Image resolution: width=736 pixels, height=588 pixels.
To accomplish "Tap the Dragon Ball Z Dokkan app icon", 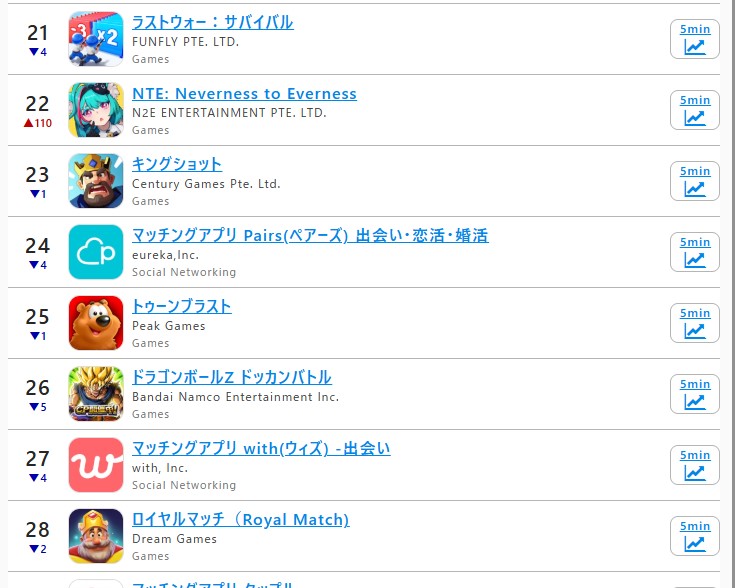I will tap(96, 394).
